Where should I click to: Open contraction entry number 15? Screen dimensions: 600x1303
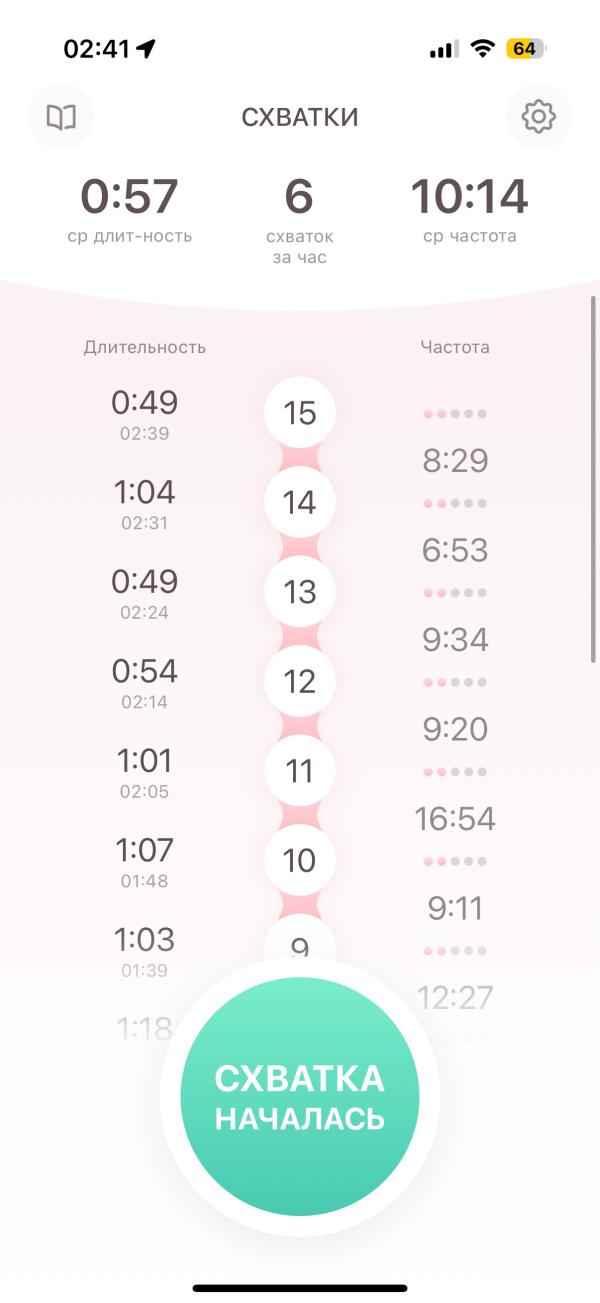pyautogui.click(x=300, y=413)
